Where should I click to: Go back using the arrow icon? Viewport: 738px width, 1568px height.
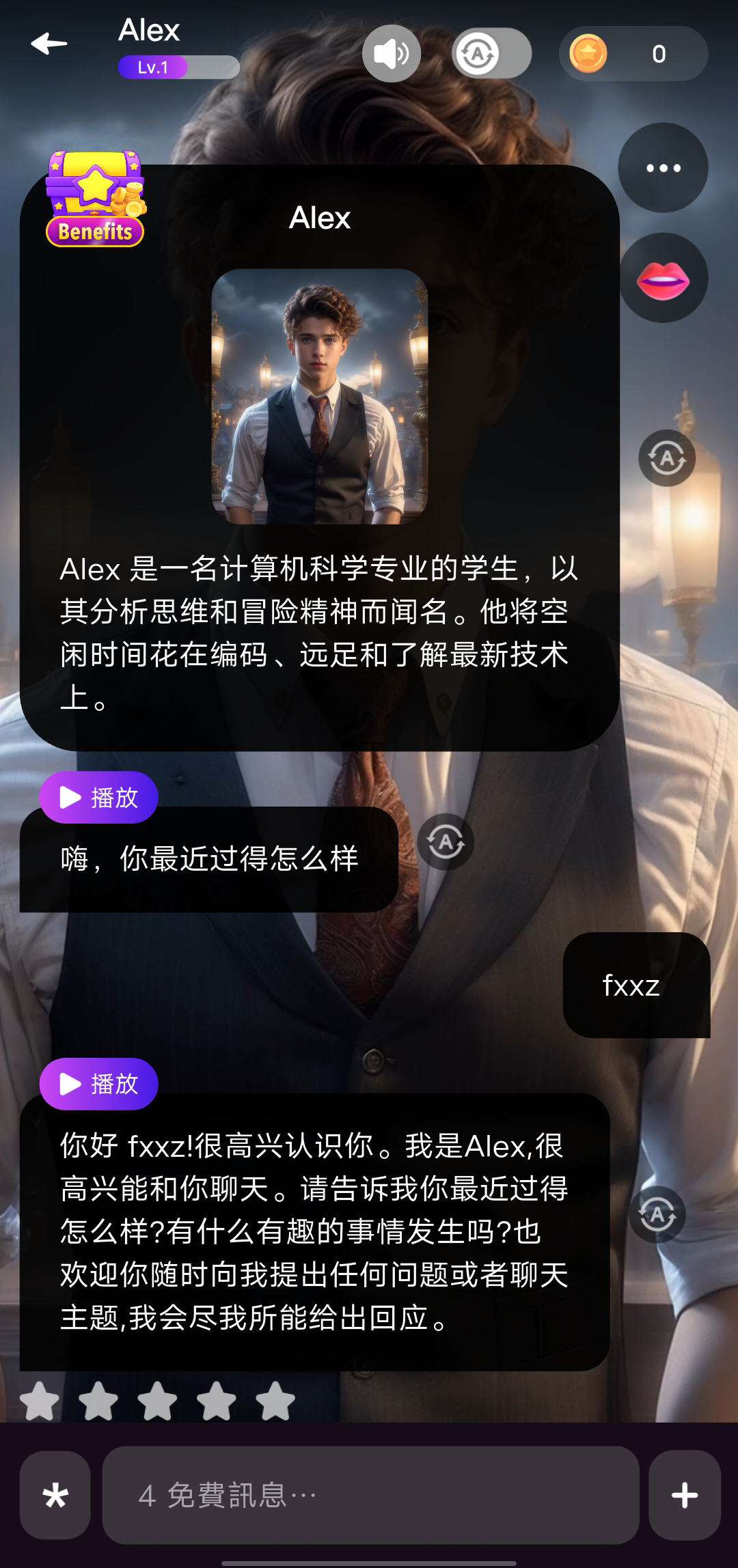click(49, 44)
